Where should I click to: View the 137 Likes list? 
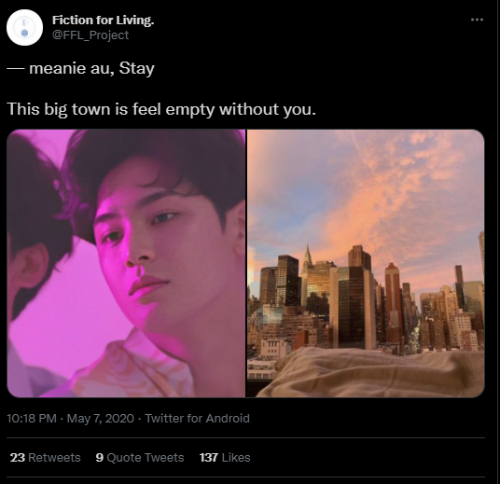(x=225, y=457)
